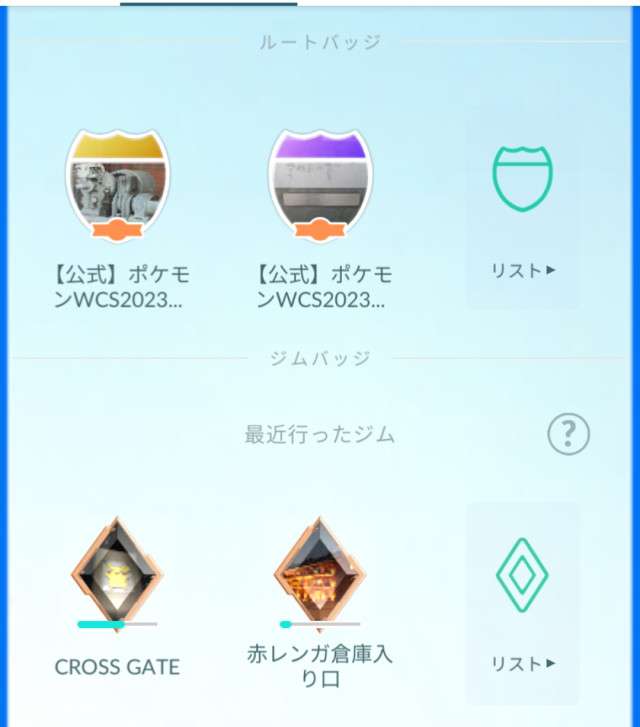Open the purple-topped ポケモンWCS2023 route badge
This screenshot has height=727, width=640.
click(x=321, y=186)
